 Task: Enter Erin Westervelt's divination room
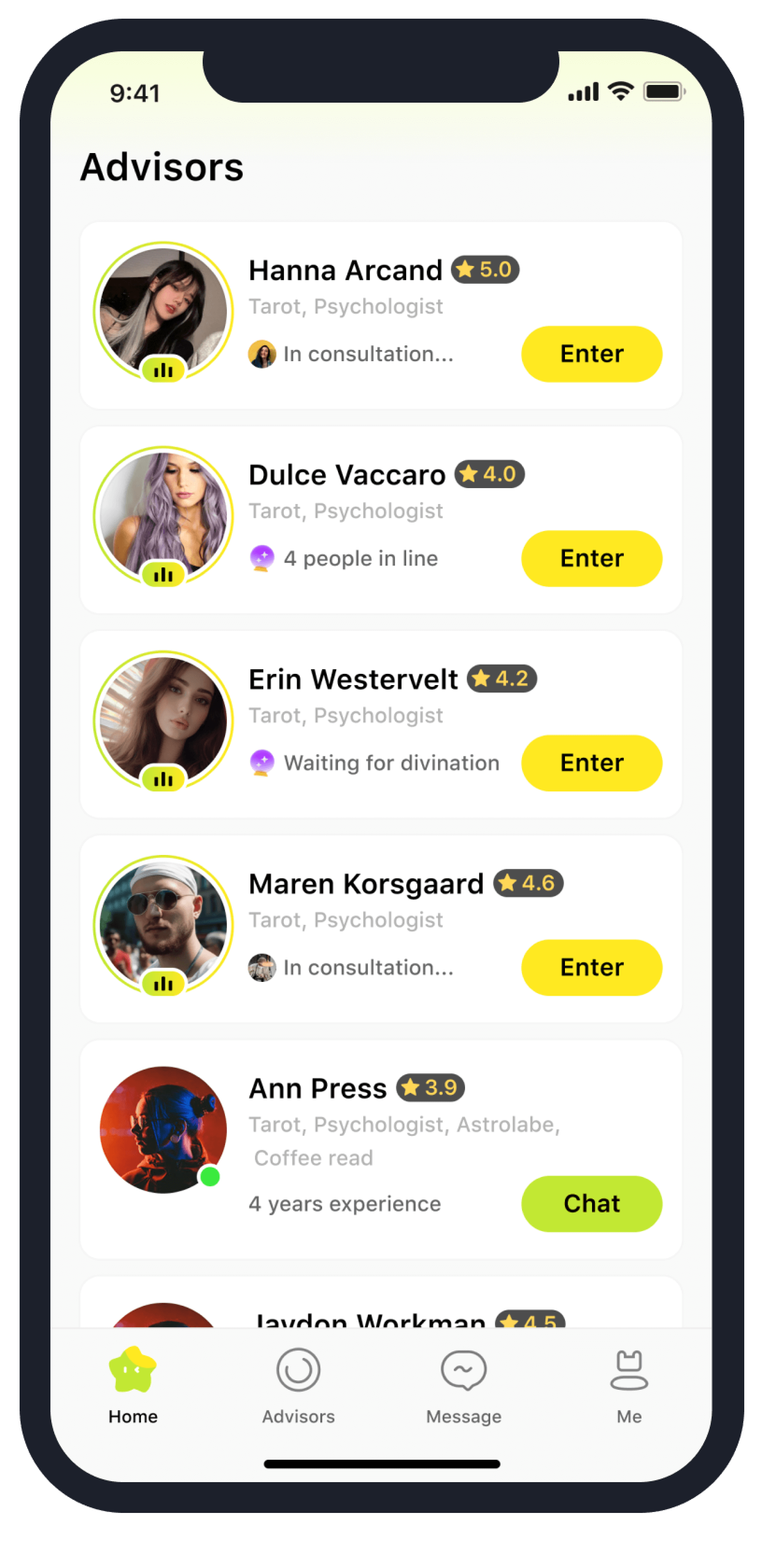[591, 763]
